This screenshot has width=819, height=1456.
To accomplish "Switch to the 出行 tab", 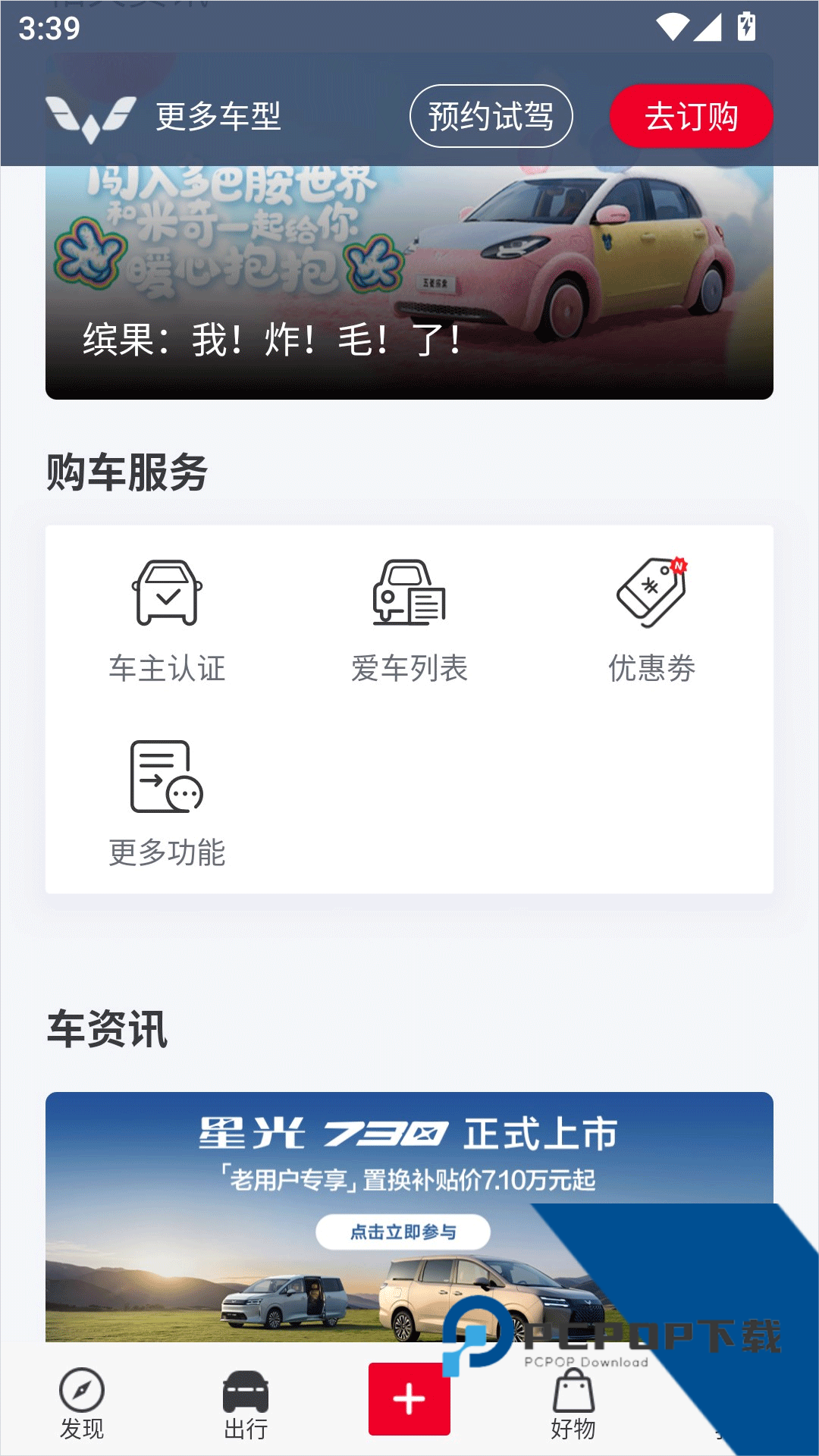I will click(x=246, y=1403).
